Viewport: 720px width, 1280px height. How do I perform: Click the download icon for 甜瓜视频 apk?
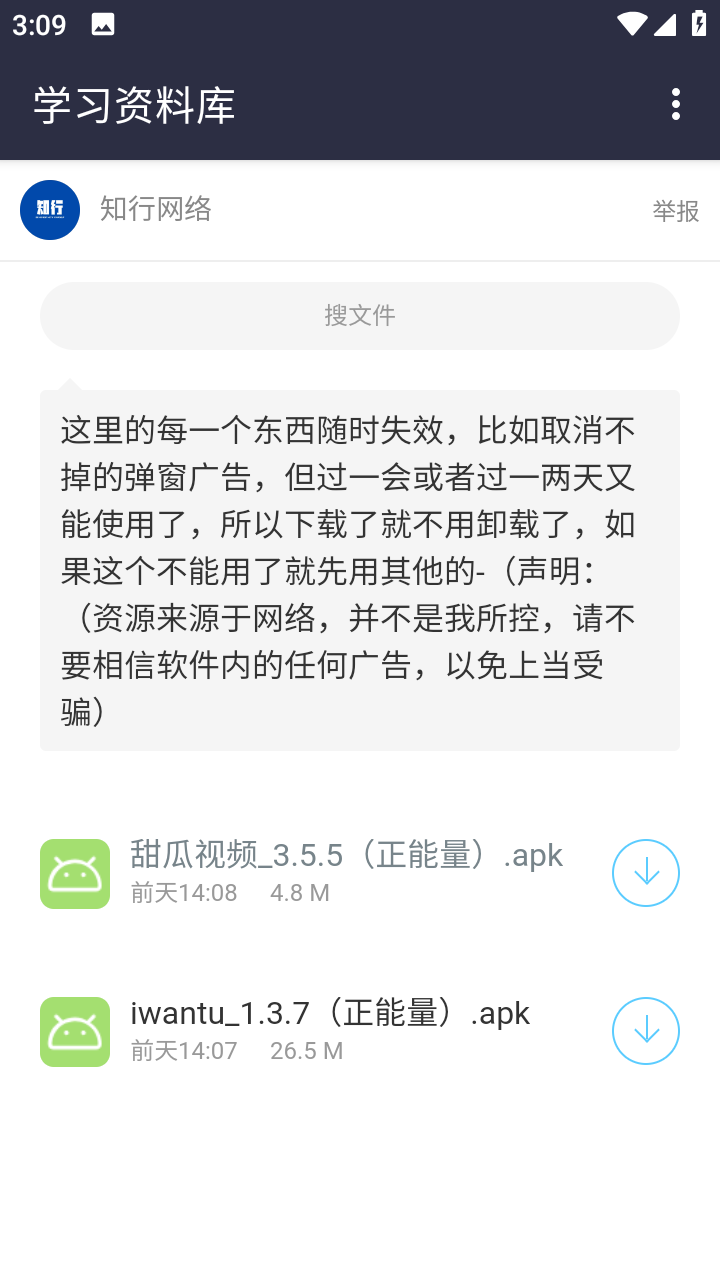646,872
